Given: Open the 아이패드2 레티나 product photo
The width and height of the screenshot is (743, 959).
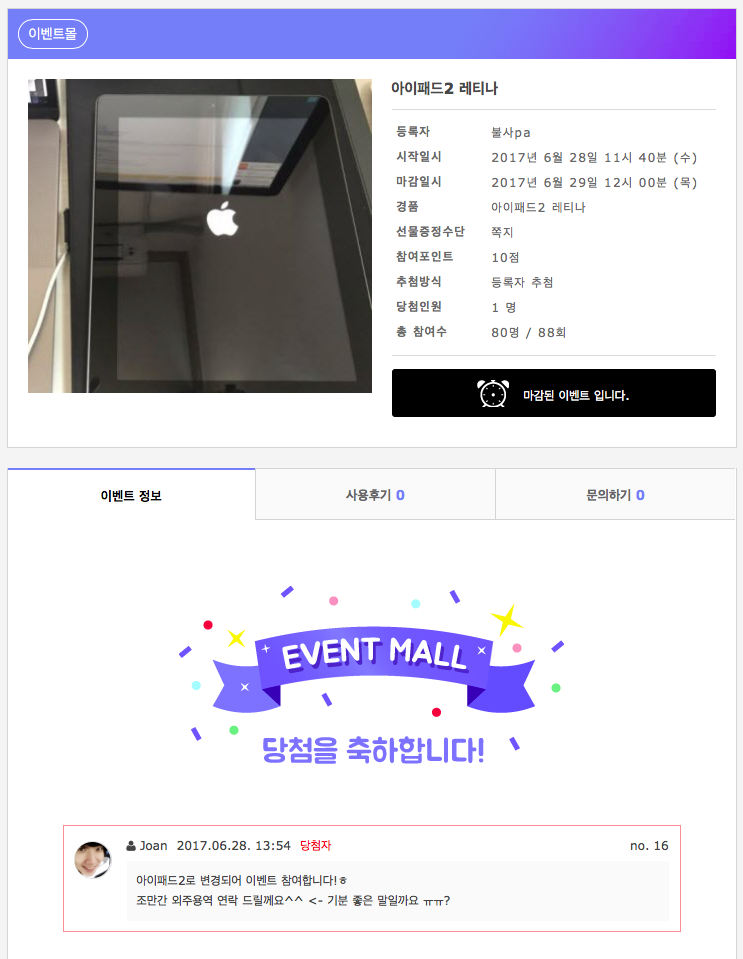Looking at the screenshot, I should pyautogui.click(x=200, y=236).
